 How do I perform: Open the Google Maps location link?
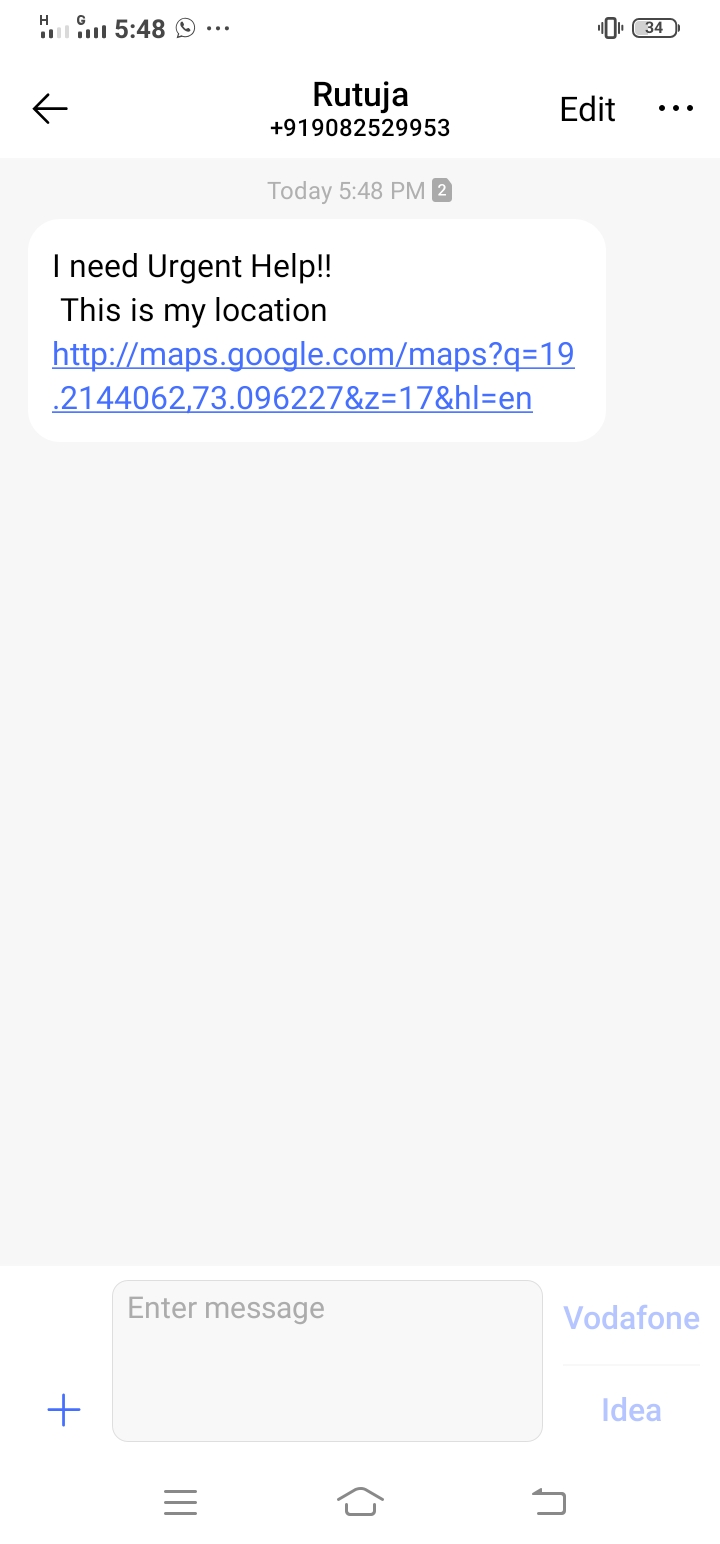point(313,377)
